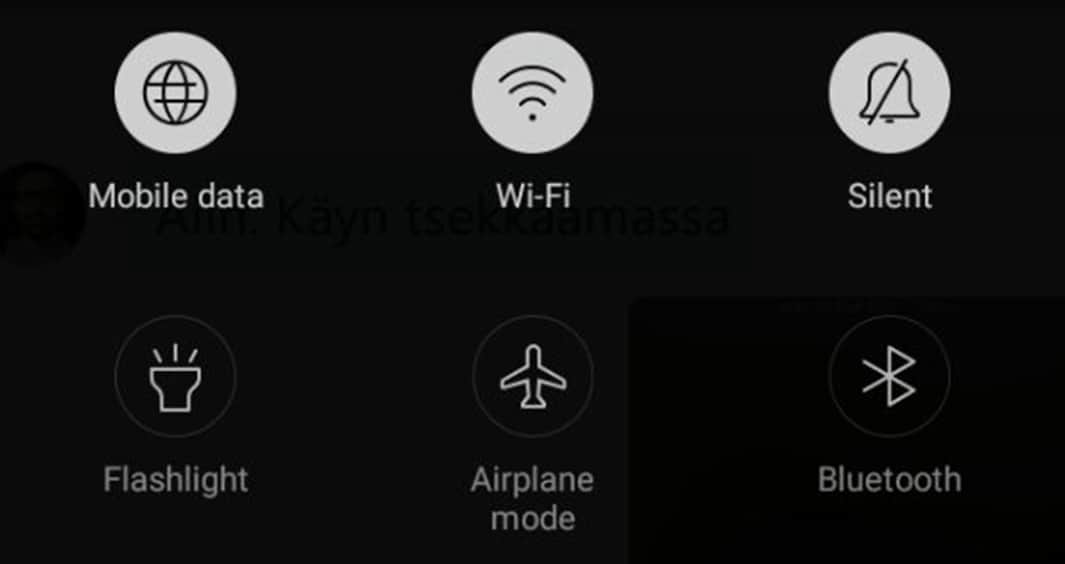Image resolution: width=1065 pixels, height=564 pixels.
Task: Turn on Bluetooth
Action: pos(888,377)
